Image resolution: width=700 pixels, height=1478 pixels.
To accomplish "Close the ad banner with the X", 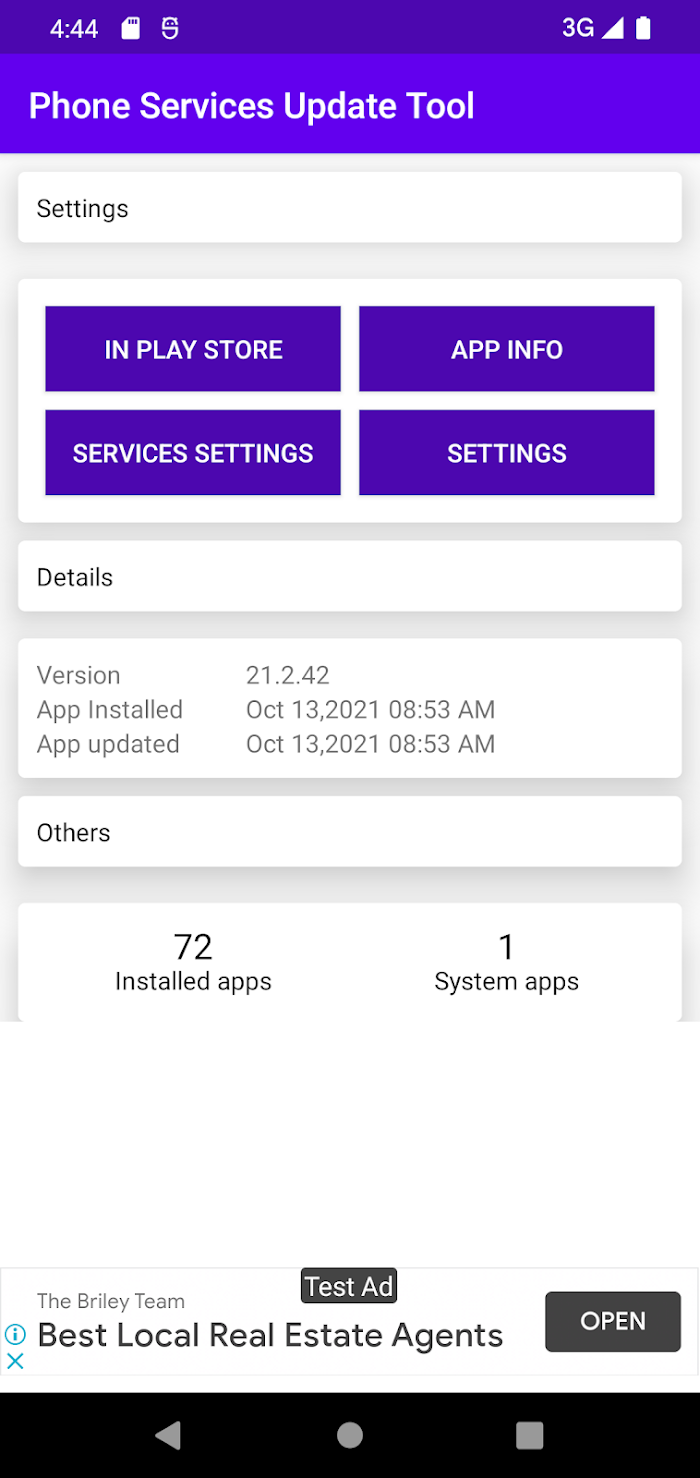I will coord(15,1360).
